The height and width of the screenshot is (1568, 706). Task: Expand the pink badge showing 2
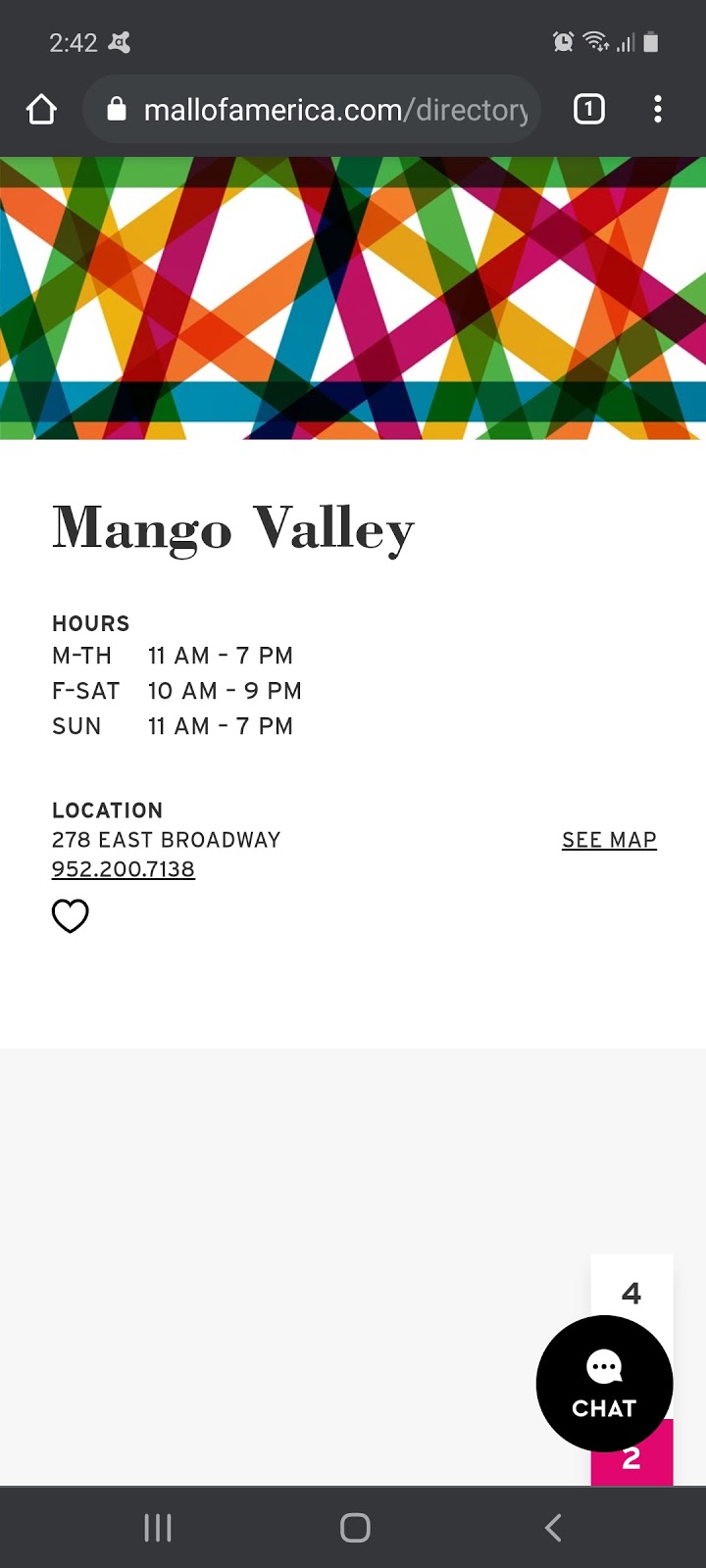pos(632,1459)
